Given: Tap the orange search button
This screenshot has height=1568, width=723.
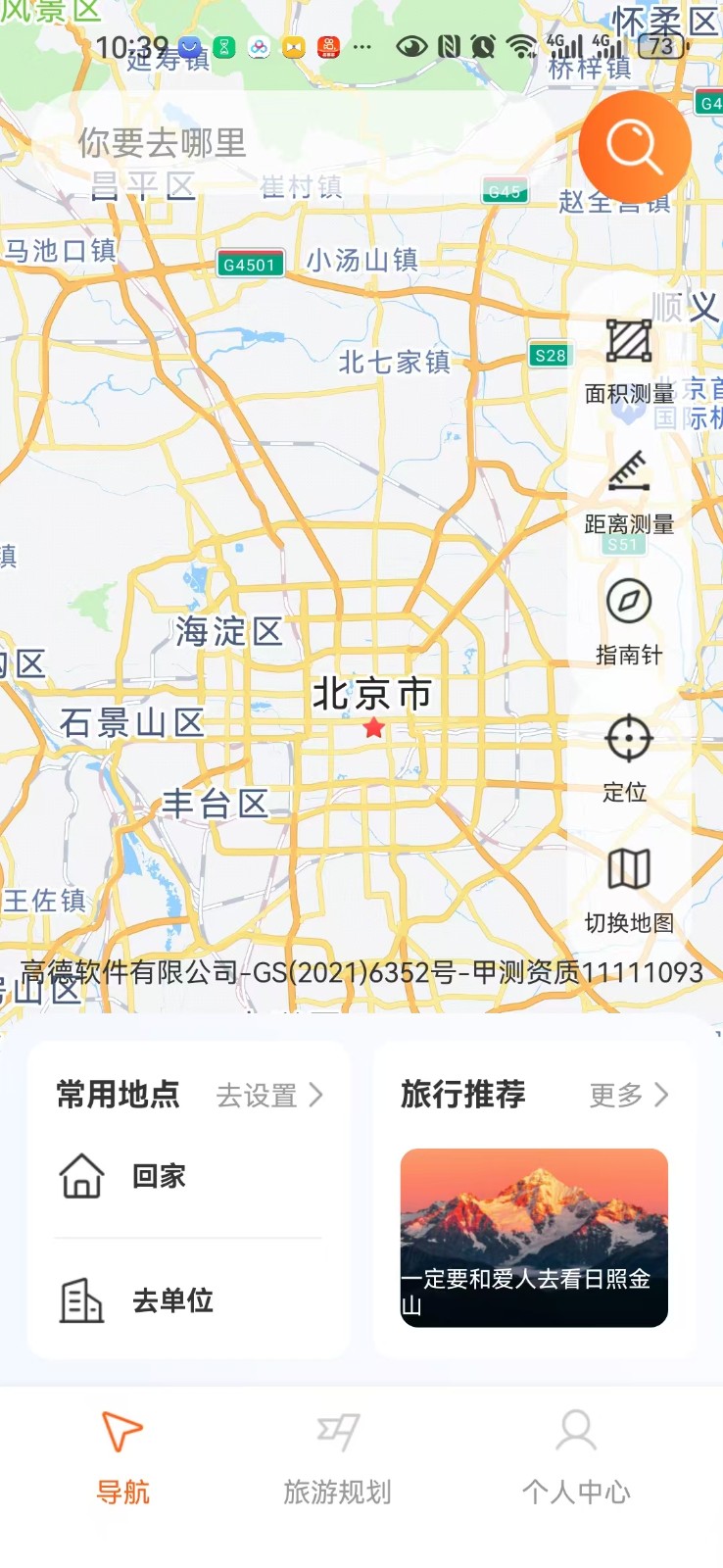Looking at the screenshot, I should [635, 147].
